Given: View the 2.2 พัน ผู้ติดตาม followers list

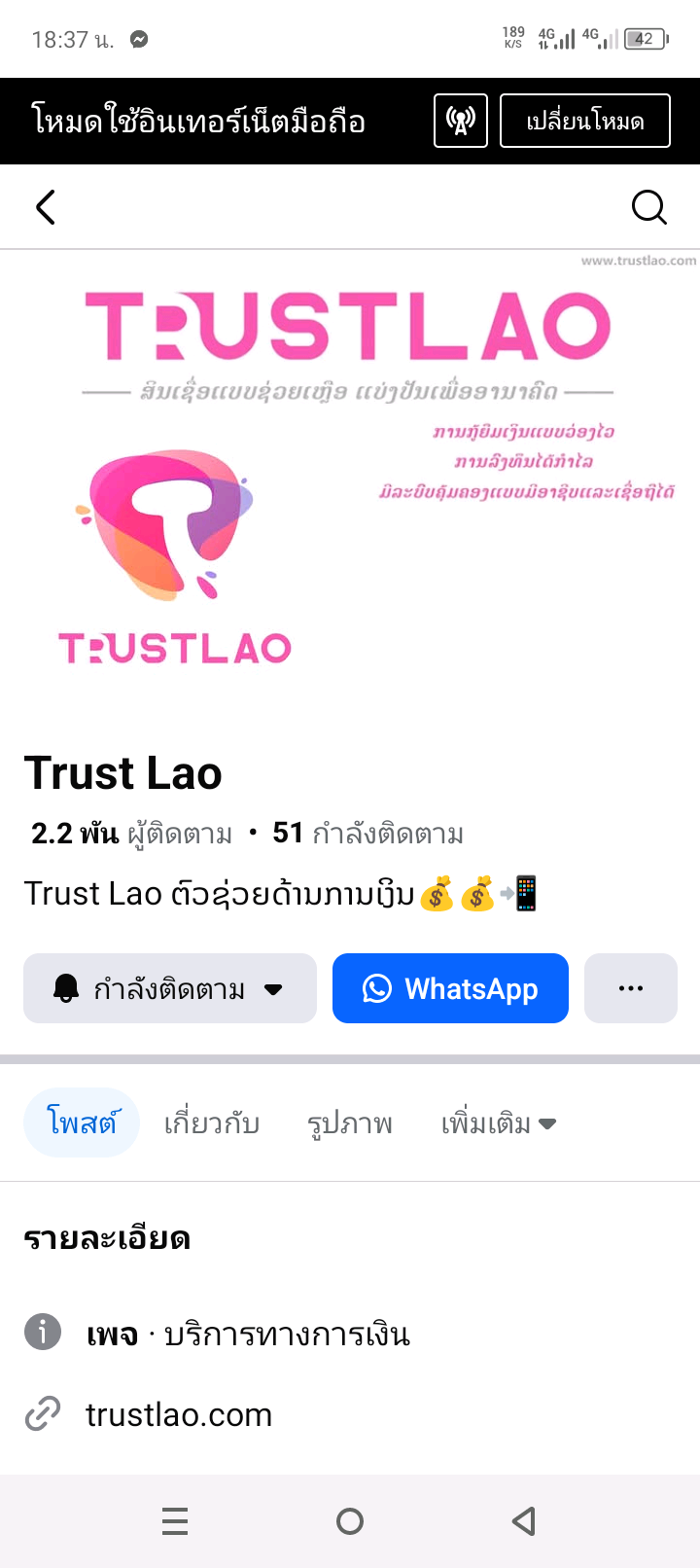Looking at the screenshot, I should coord(132,834).
